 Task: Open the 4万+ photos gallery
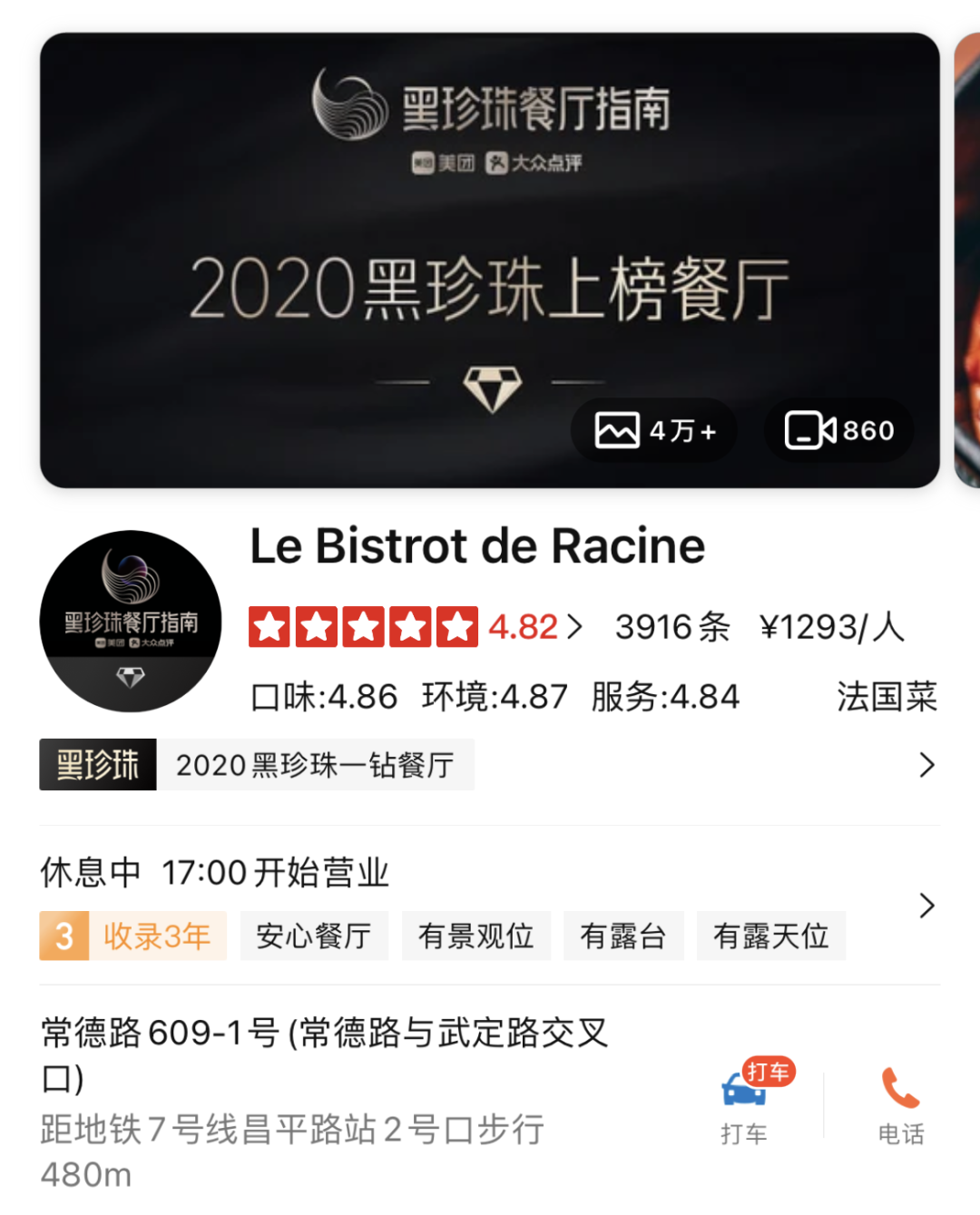pyautogui.click(x=654, y=430)
